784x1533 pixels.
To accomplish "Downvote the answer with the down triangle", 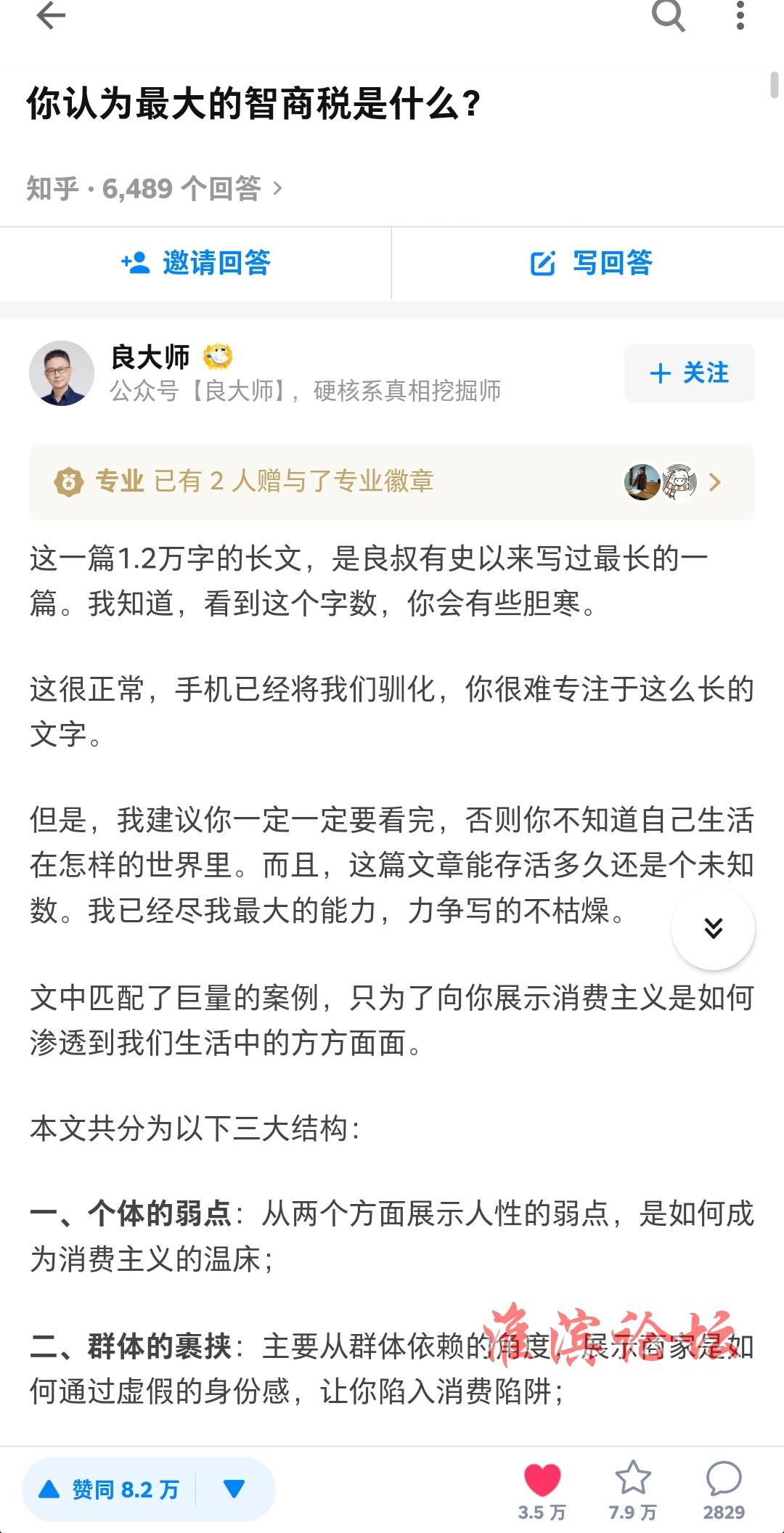I will [234, 1489].
